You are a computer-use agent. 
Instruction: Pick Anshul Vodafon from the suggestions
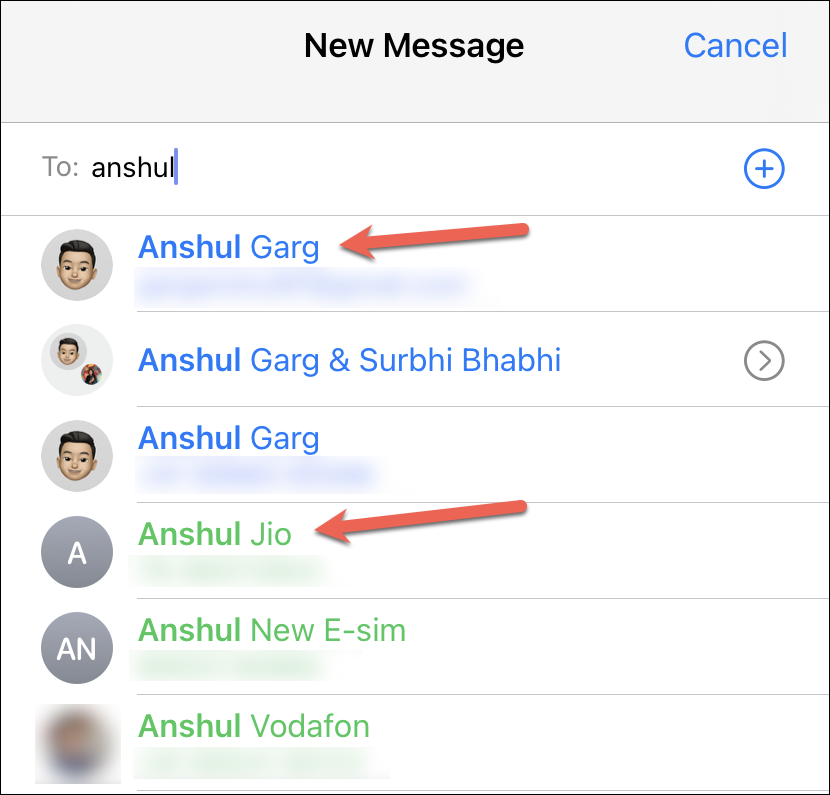coord(253,725)
